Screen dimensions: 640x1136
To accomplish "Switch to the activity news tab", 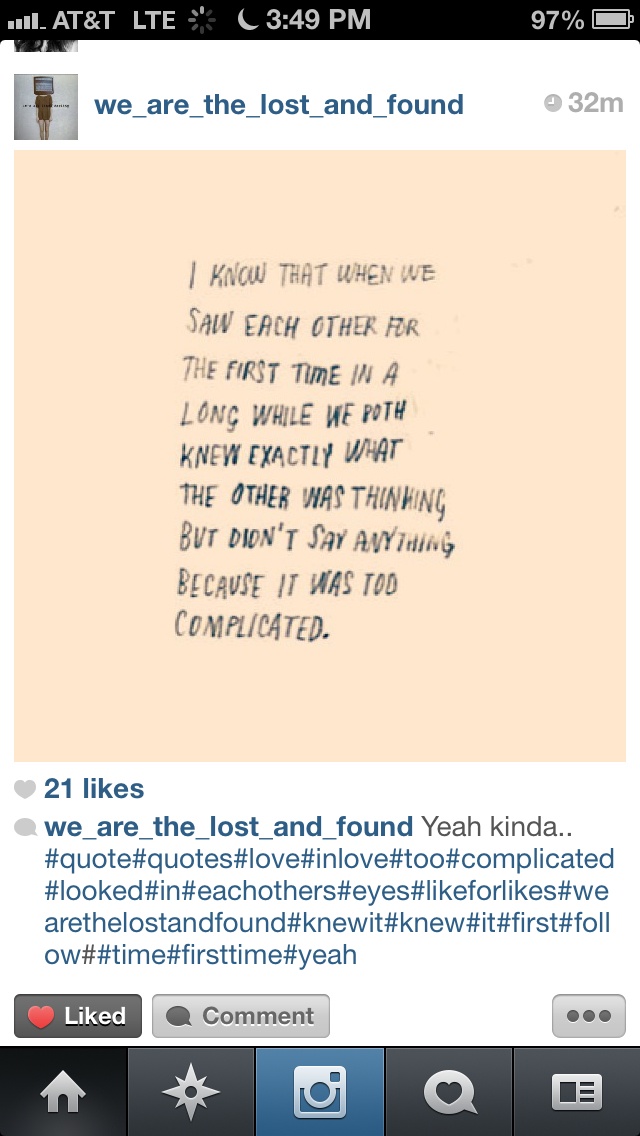I will tap(449, 1092).
